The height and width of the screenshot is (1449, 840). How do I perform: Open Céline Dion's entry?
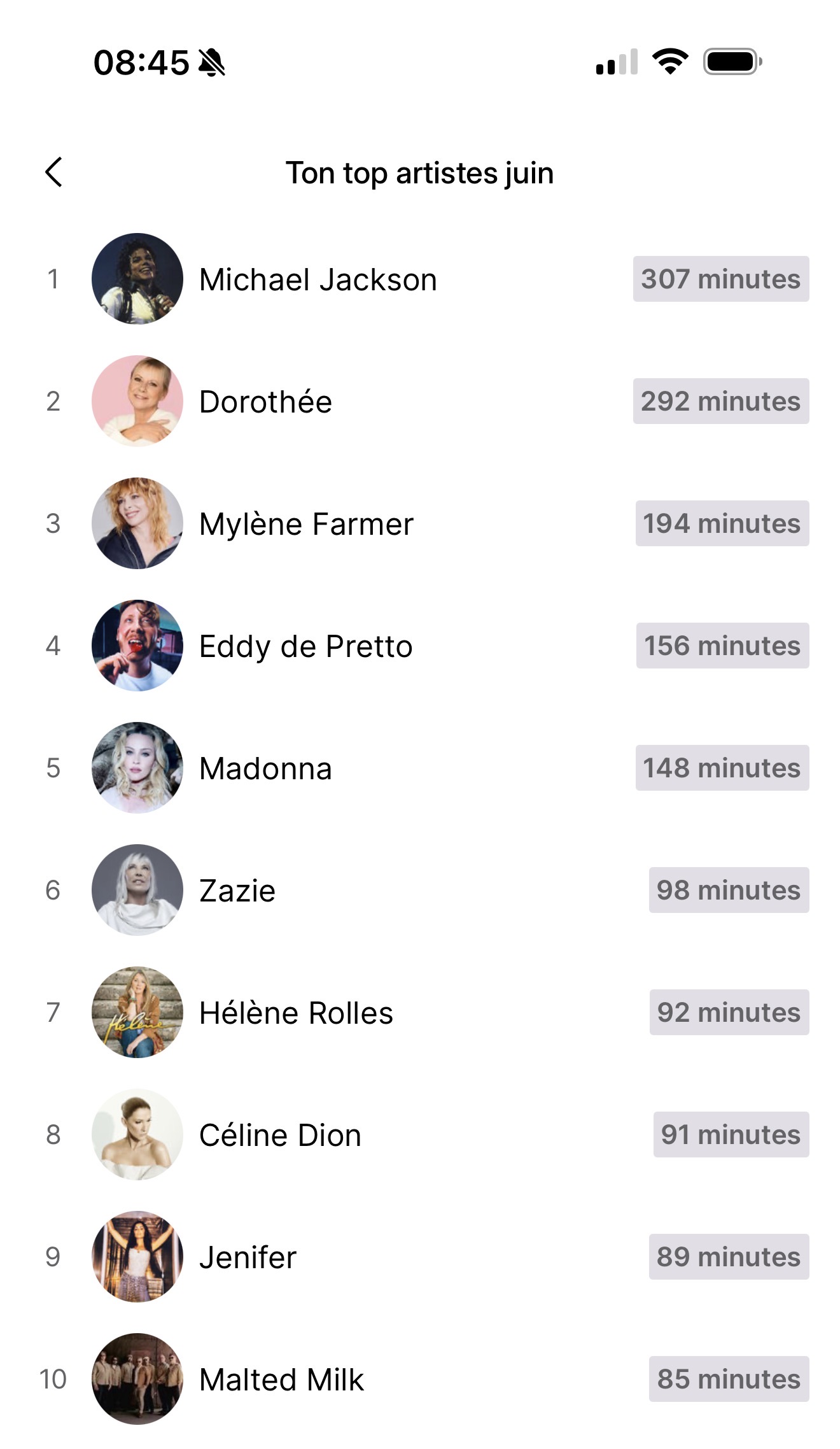coord(420,1134)
